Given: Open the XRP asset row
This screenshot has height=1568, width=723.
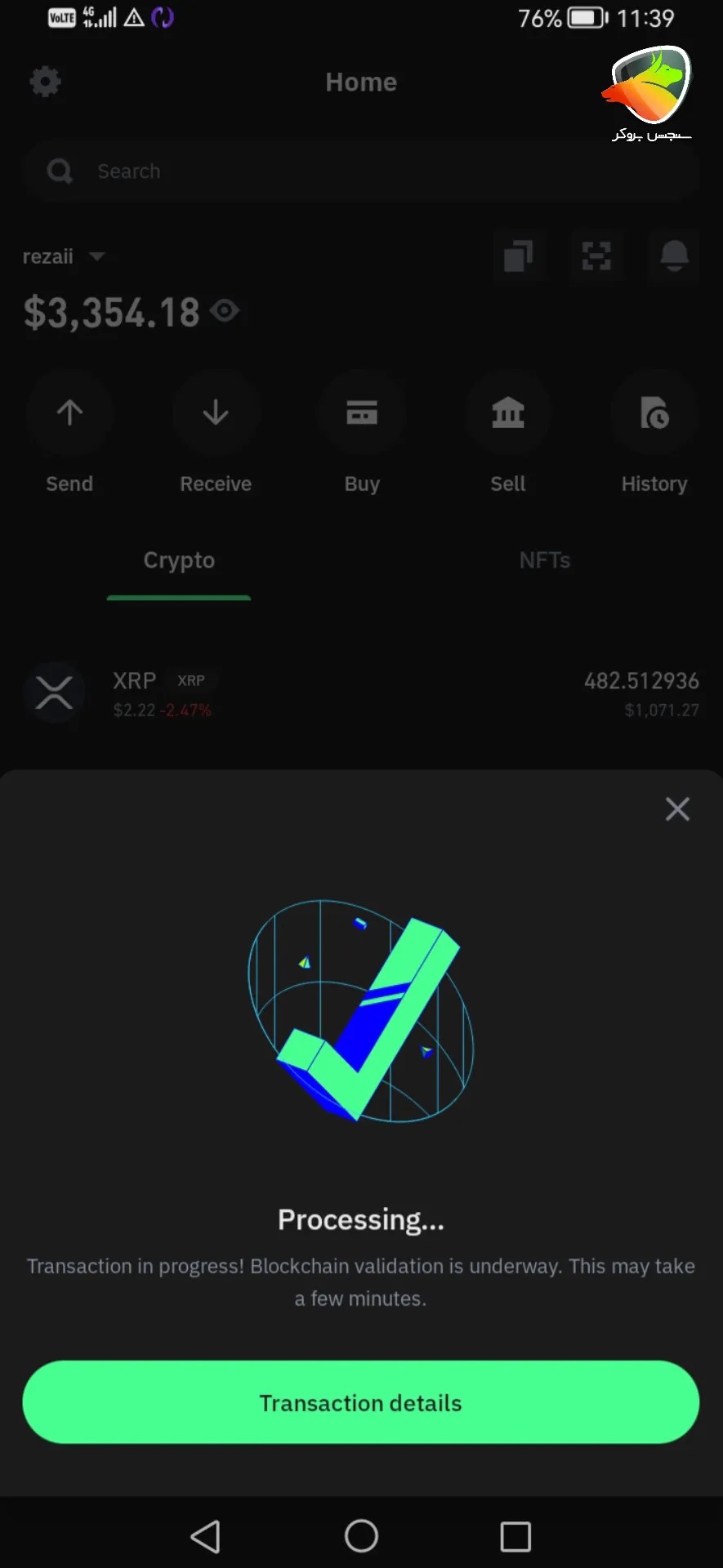Looking at the screenshot, I should [x=360, y=694].
